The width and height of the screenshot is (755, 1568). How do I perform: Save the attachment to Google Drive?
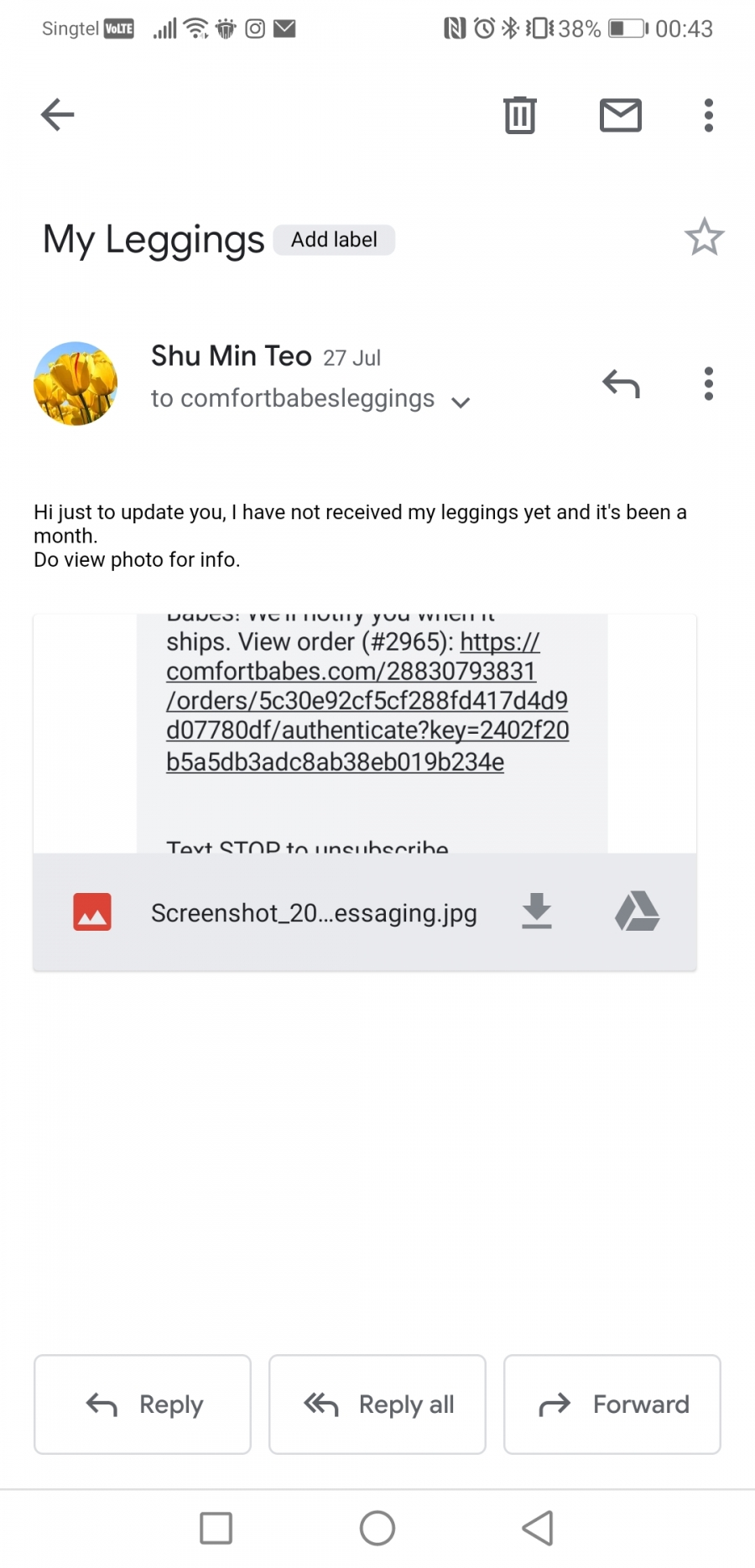click(638, 911)
